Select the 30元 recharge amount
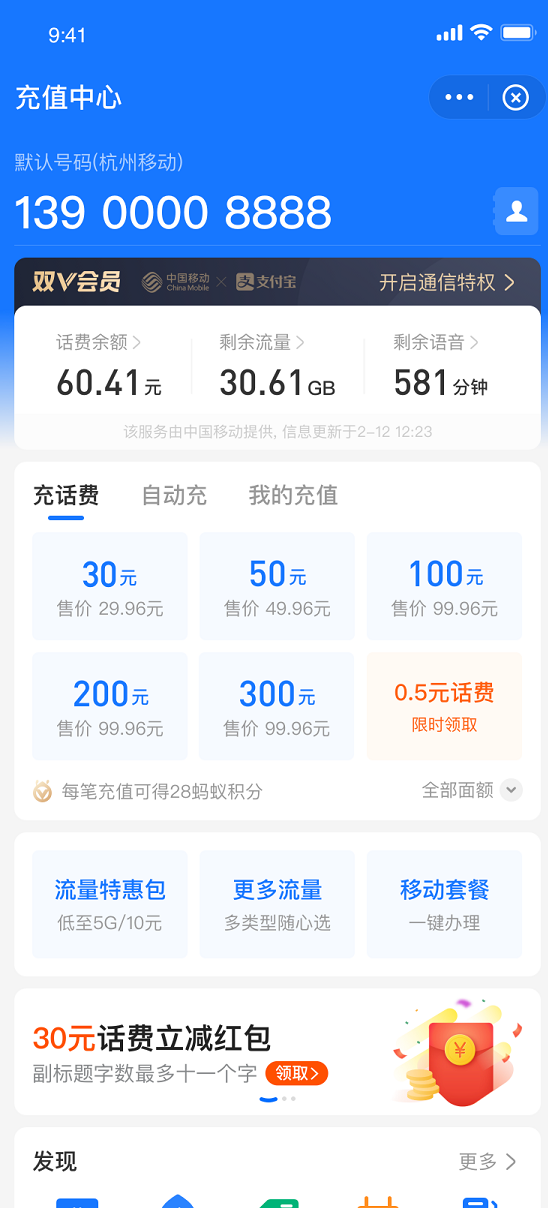The width and height of the screenshot is (548, 1208). (x=110, y=586)
